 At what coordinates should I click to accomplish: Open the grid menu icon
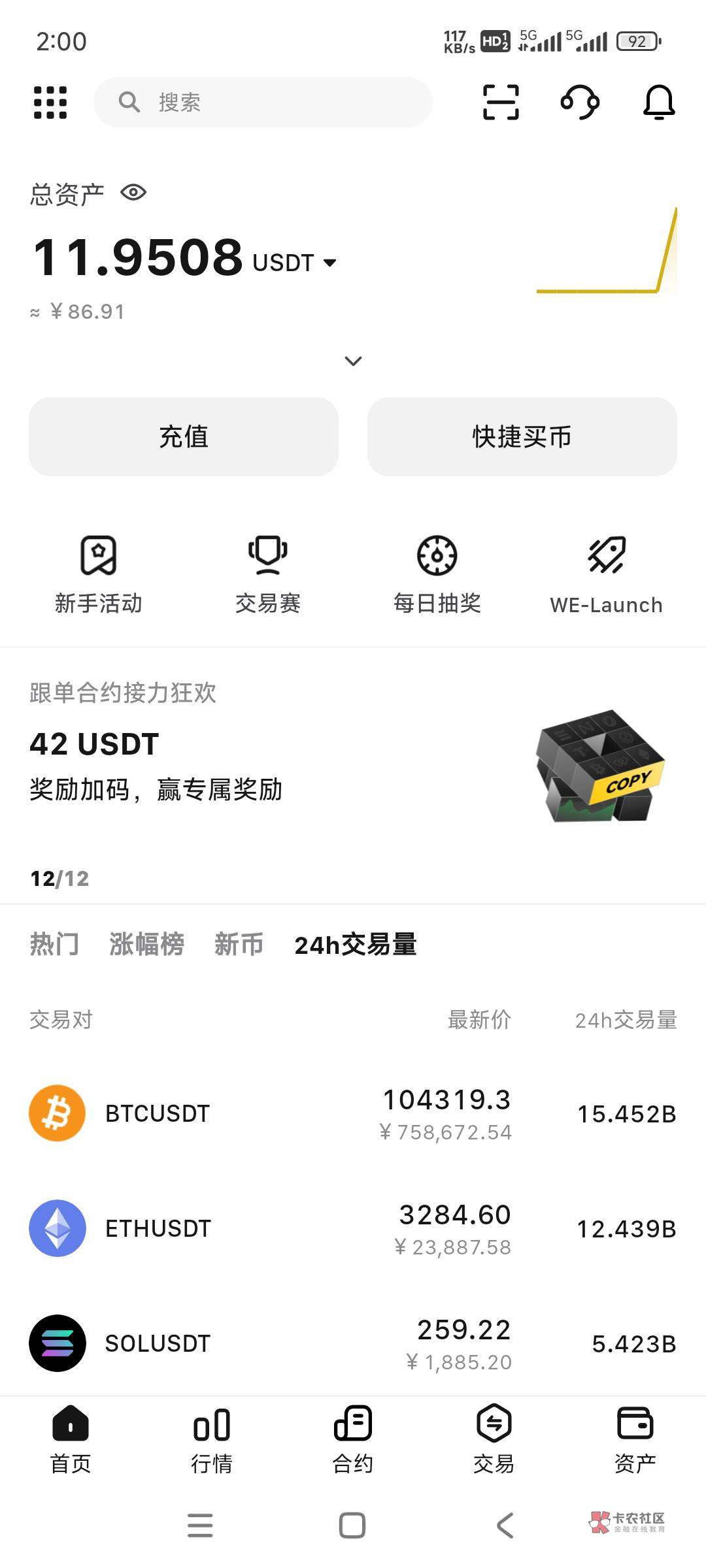[50, 103]
